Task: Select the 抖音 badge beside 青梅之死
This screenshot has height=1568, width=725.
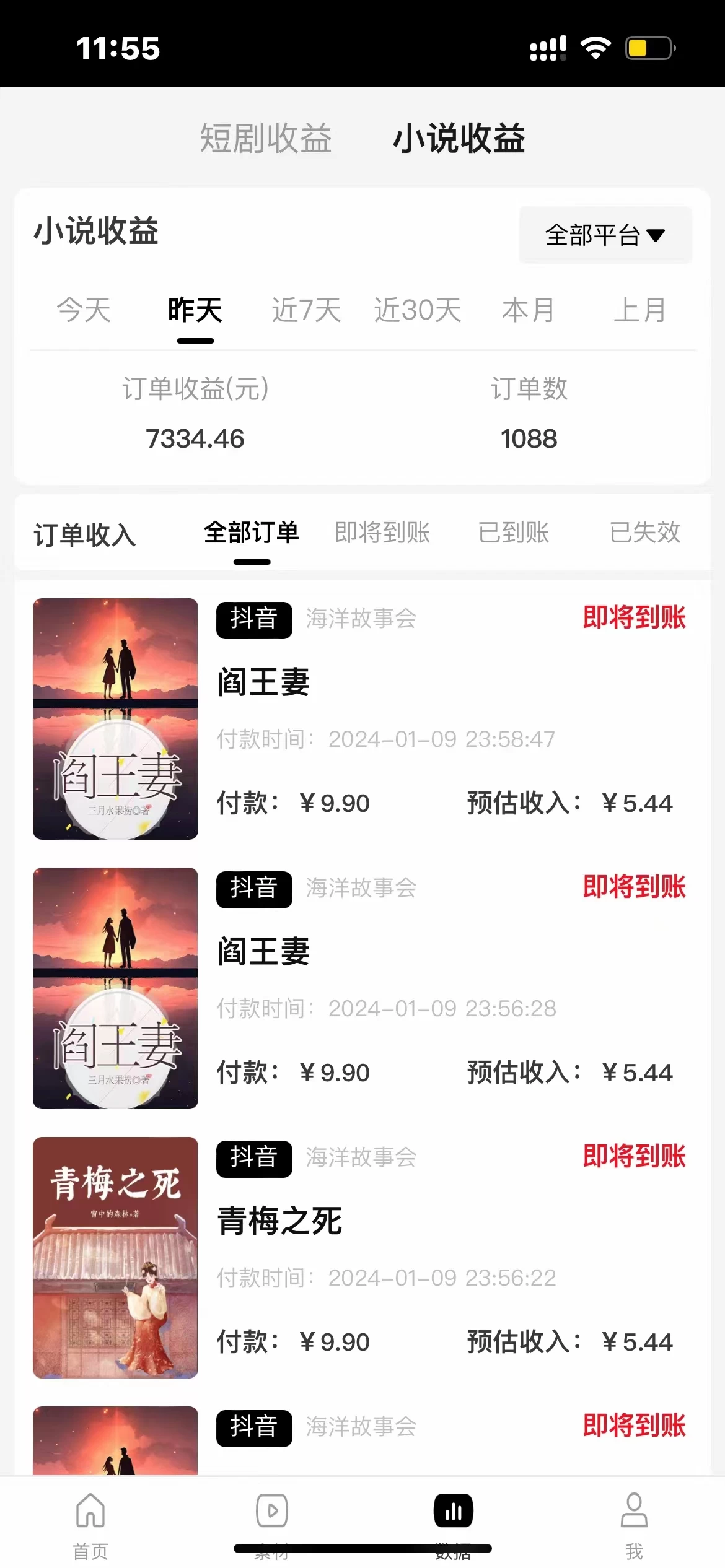Action: click(x=253, y=1158)
